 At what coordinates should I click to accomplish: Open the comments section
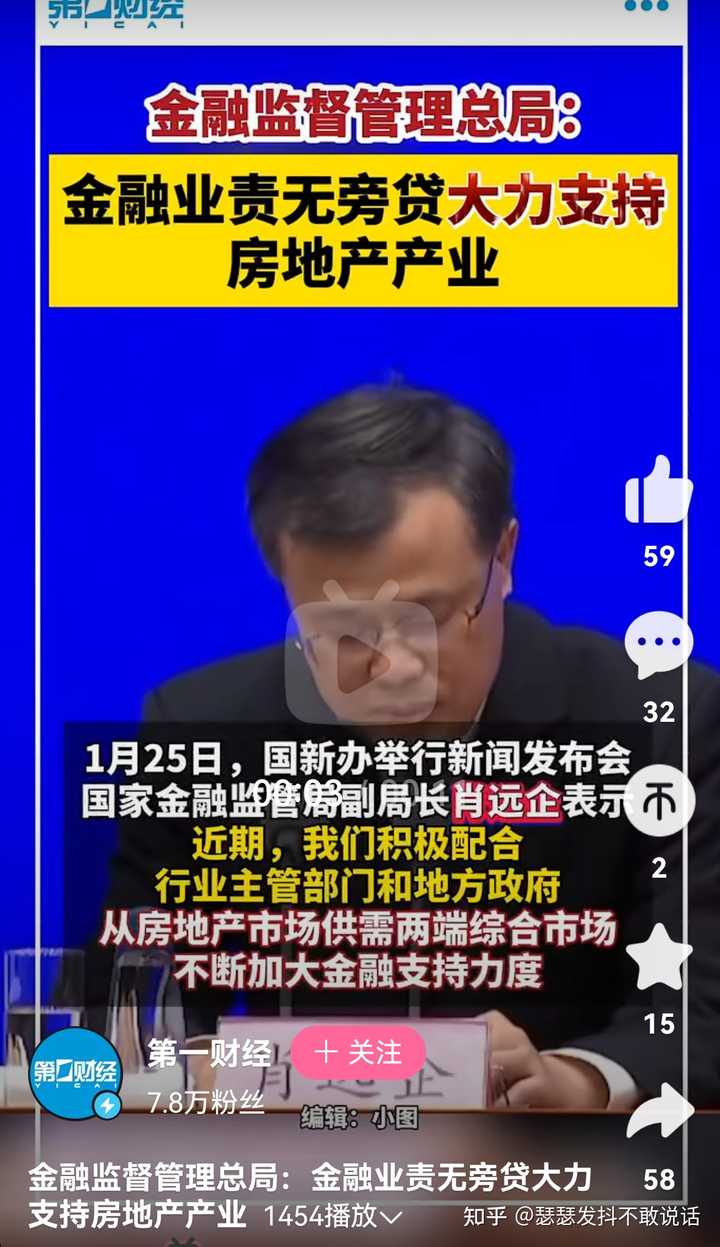tap(659, 646)
